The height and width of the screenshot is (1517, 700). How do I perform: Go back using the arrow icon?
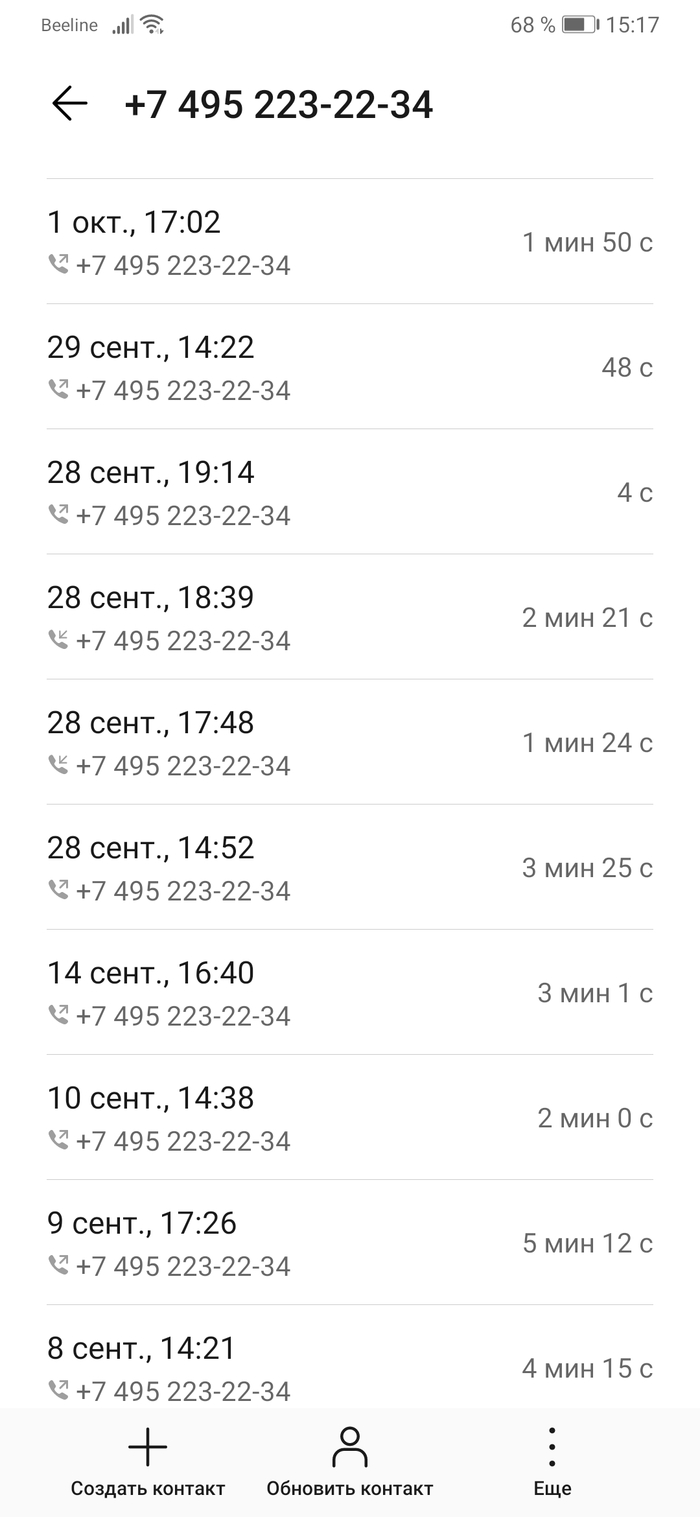69,104
